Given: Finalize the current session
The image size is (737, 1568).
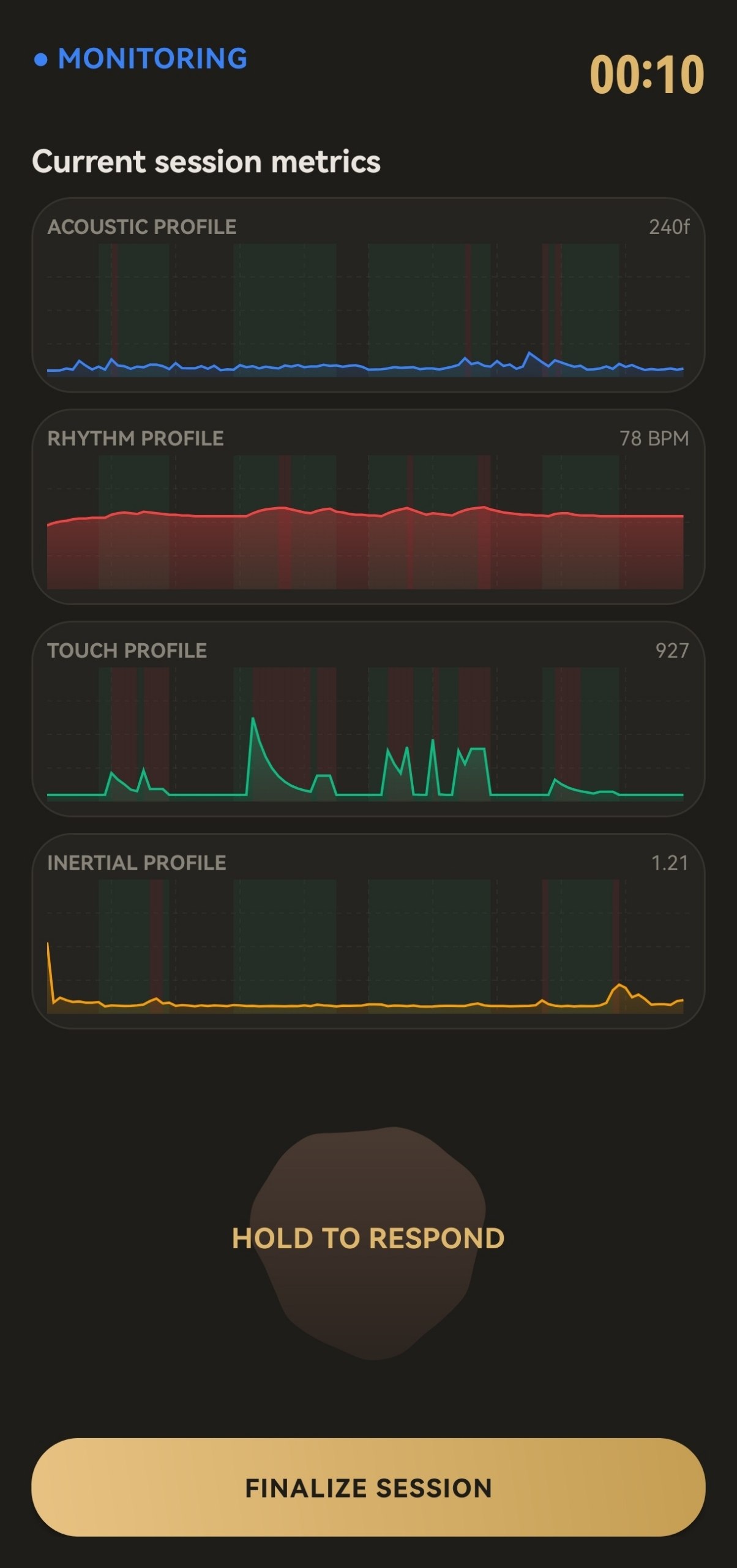Looking at the screenshot, I should (368, 1487).
